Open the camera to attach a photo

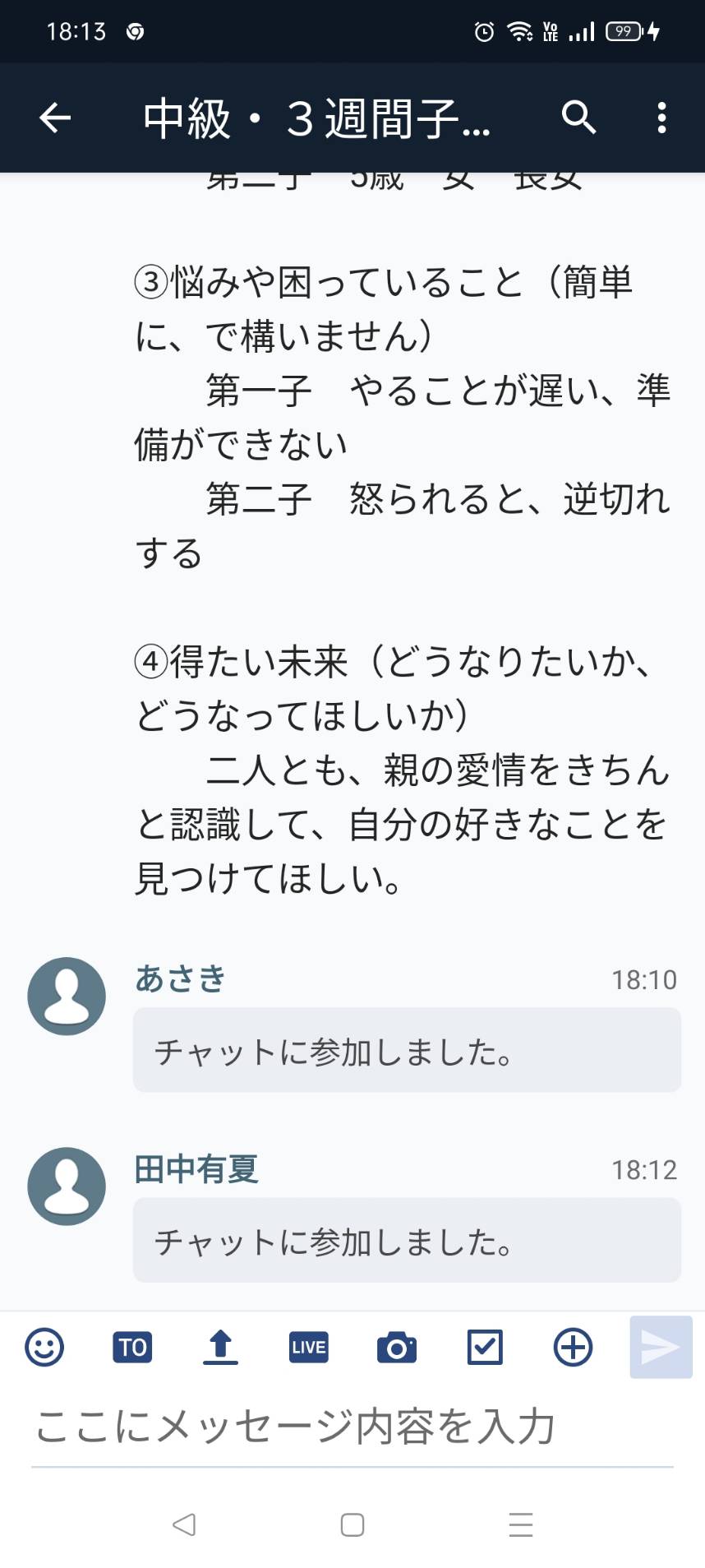coord(397,1348)
